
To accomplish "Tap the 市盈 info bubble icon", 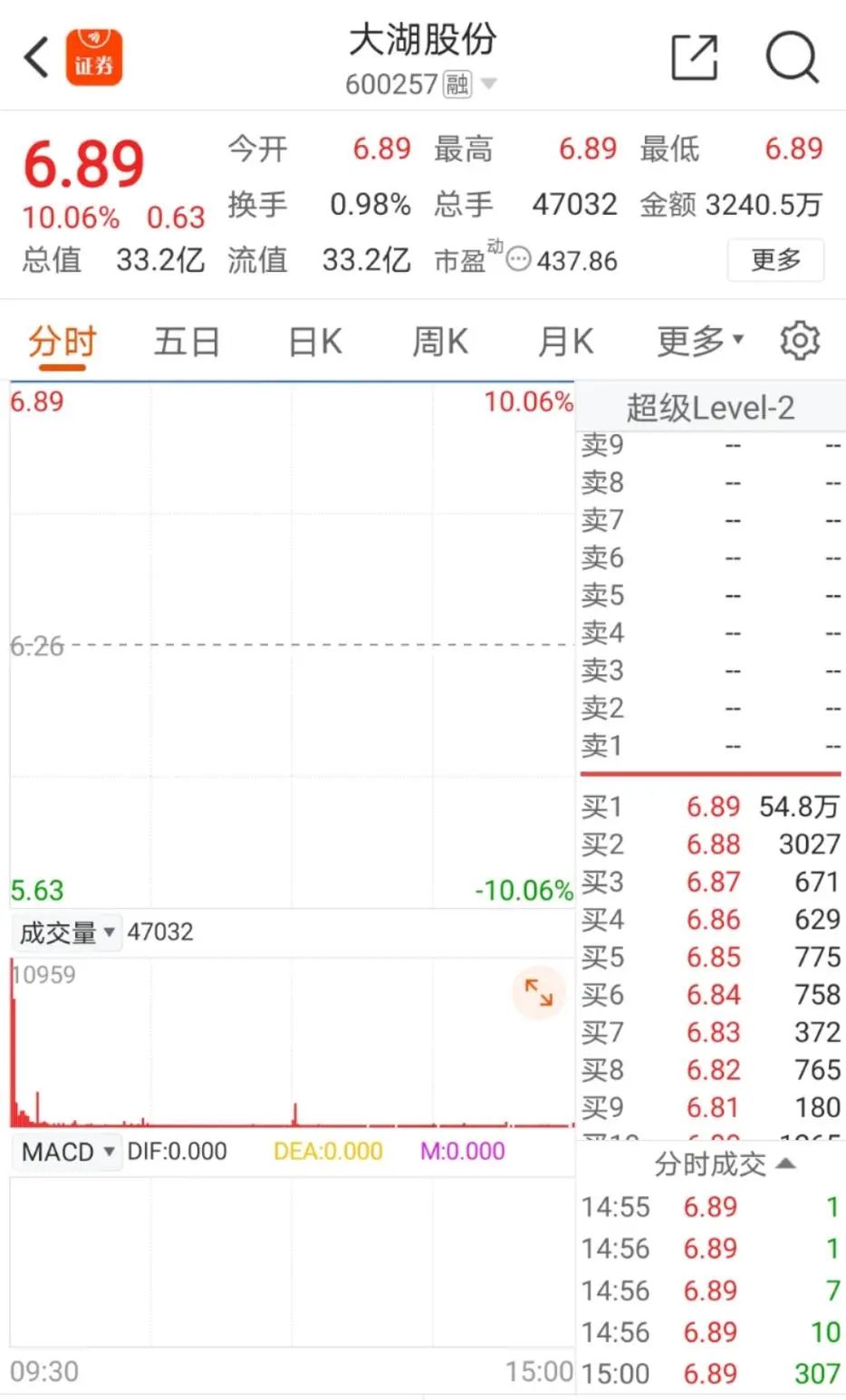I will 518,260.
